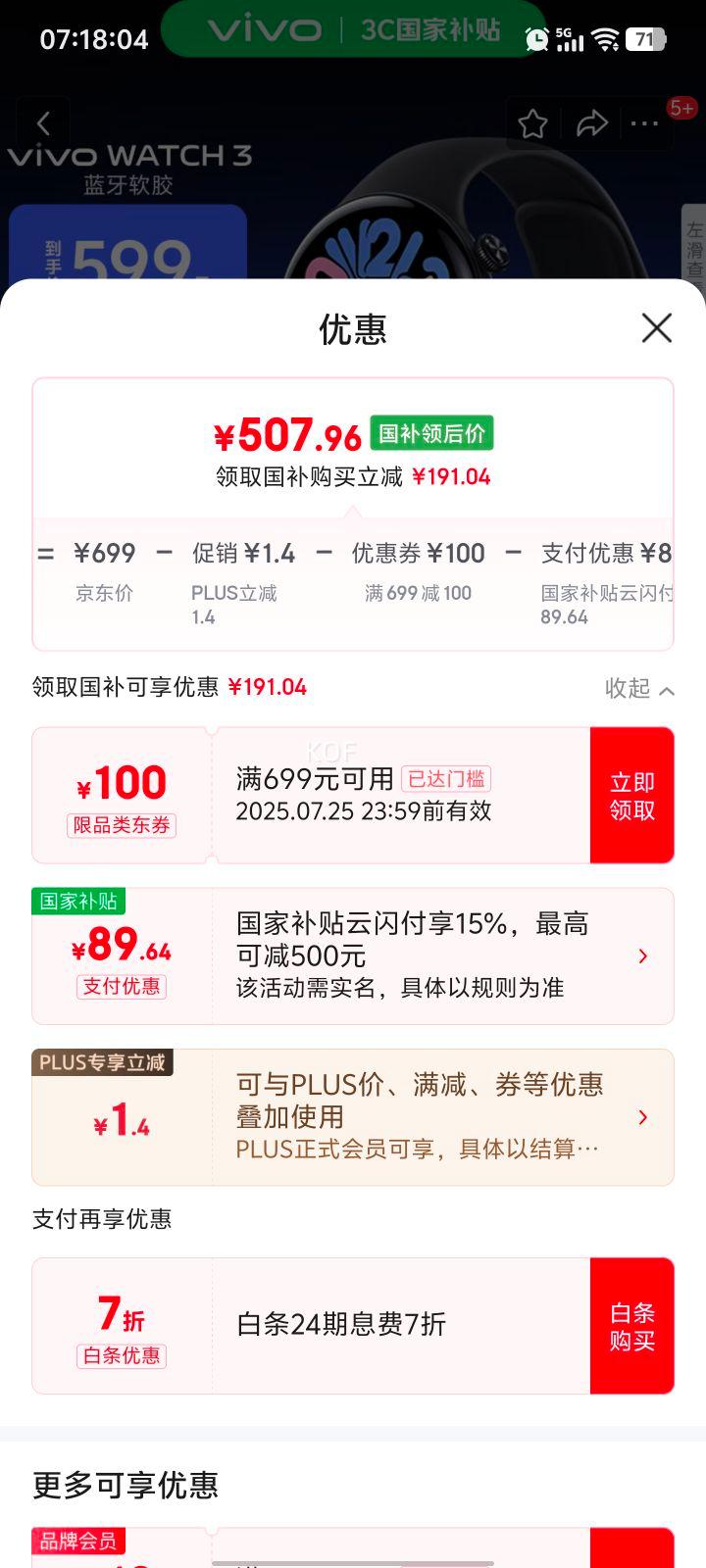Screen dimensions: 706x1568
Task: Collapse the discount list with 收起
Action: 638,689
